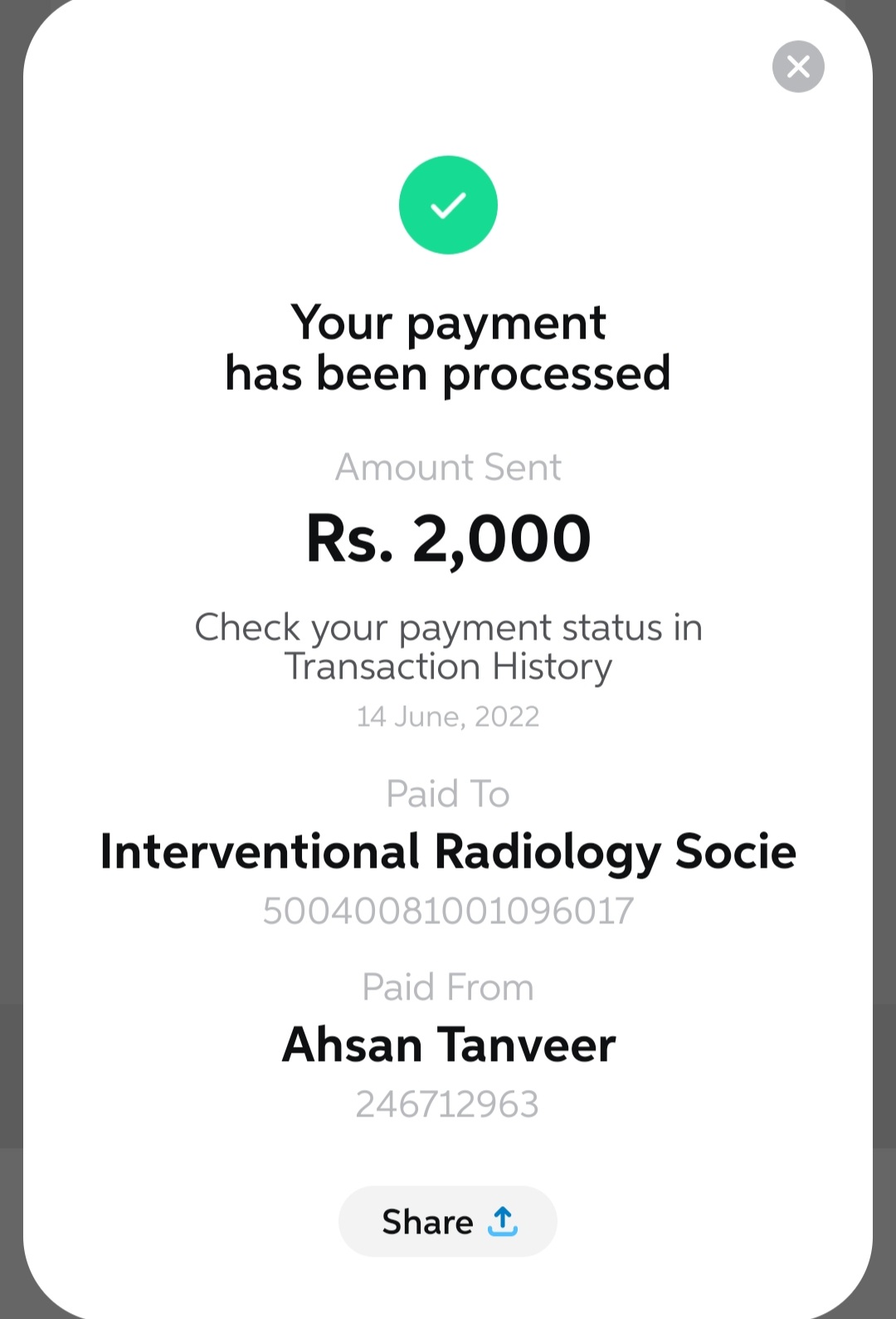This screenshot has height=1319, width=896.
Task: Close the payment confirmation dialog
Action: 798,66
